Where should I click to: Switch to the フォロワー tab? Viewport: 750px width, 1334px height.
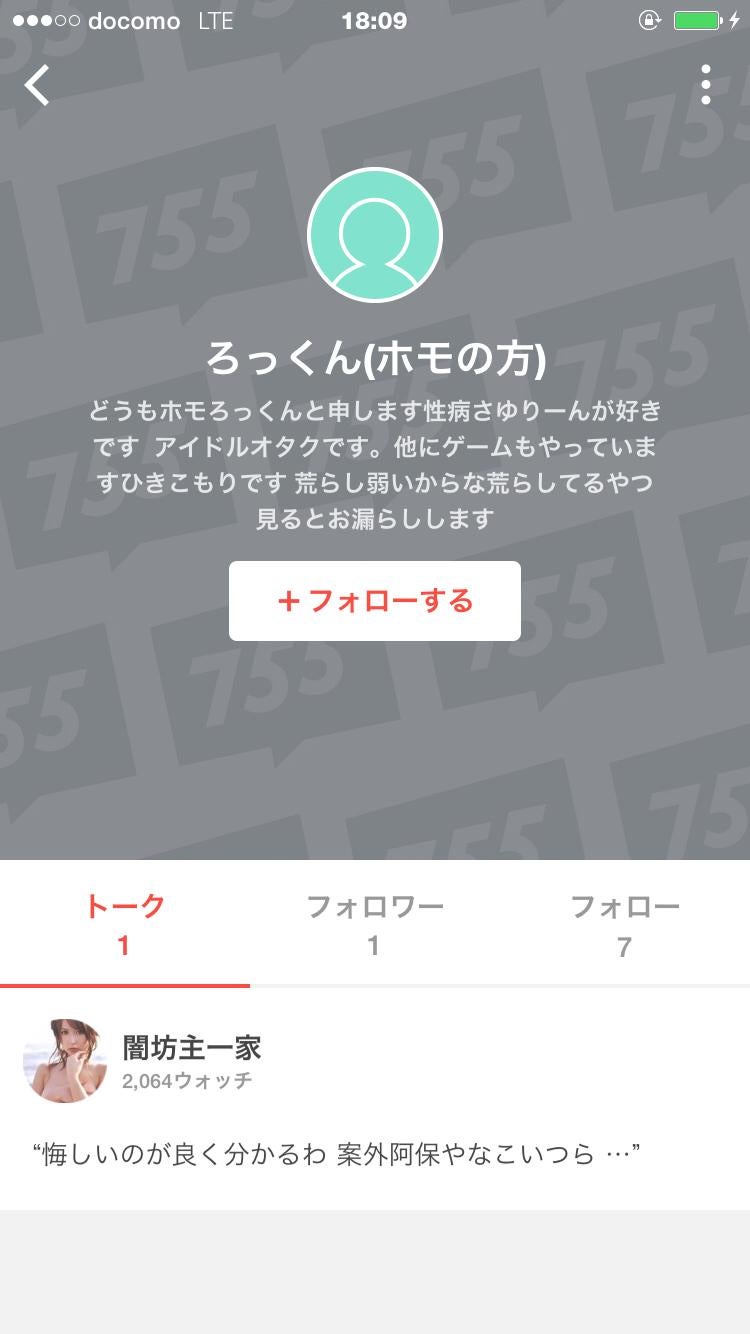click(x=374, y=921)
